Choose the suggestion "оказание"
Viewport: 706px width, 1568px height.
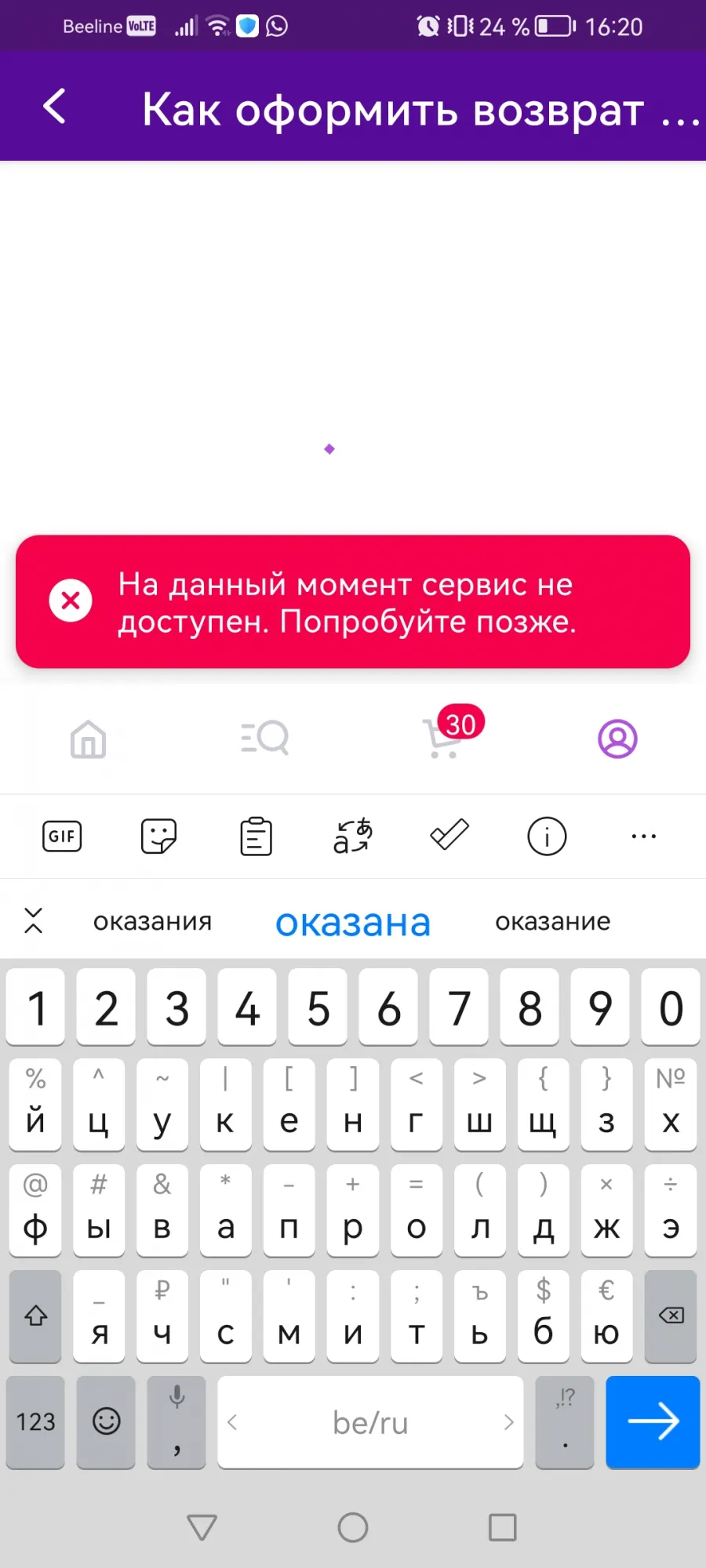(x=553, y=921)
